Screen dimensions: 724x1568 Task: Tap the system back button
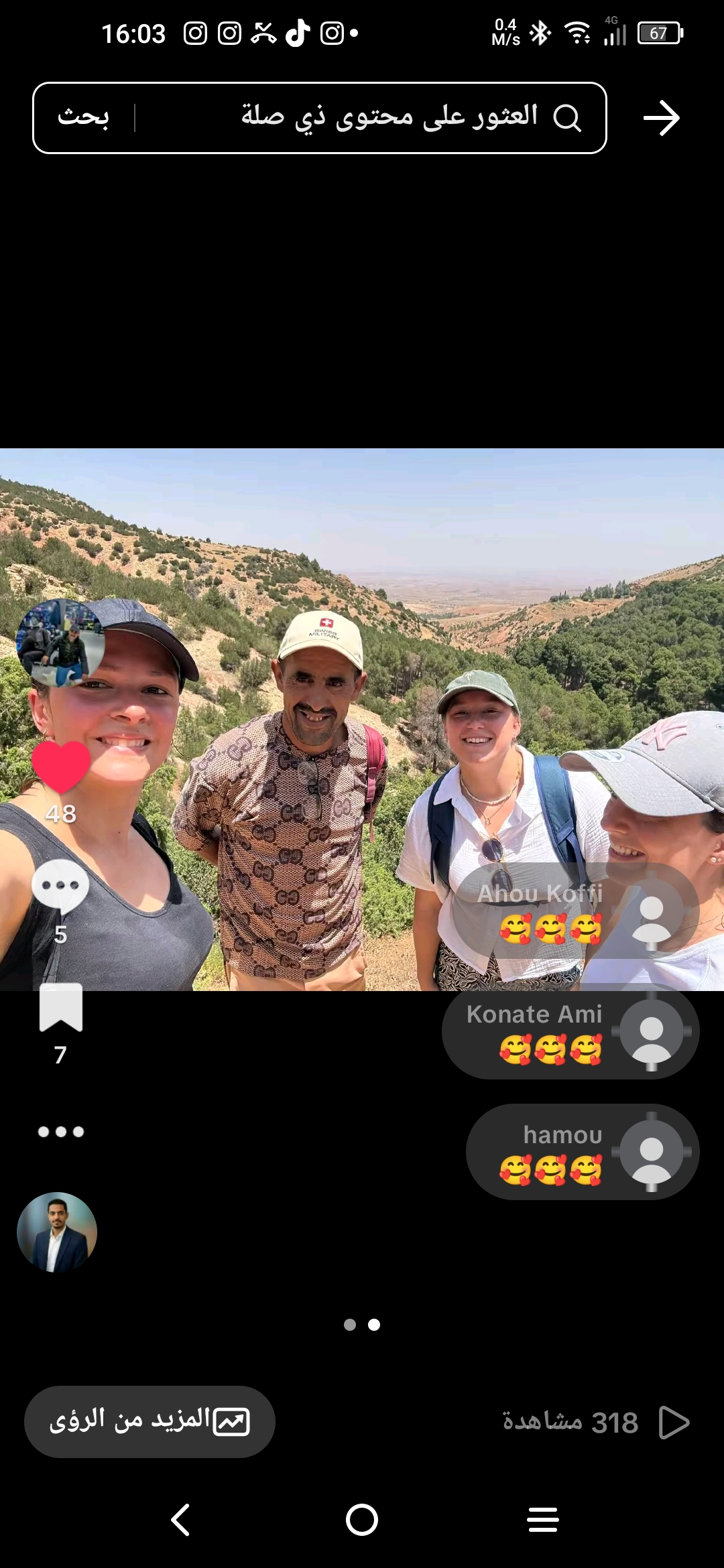181,1520
